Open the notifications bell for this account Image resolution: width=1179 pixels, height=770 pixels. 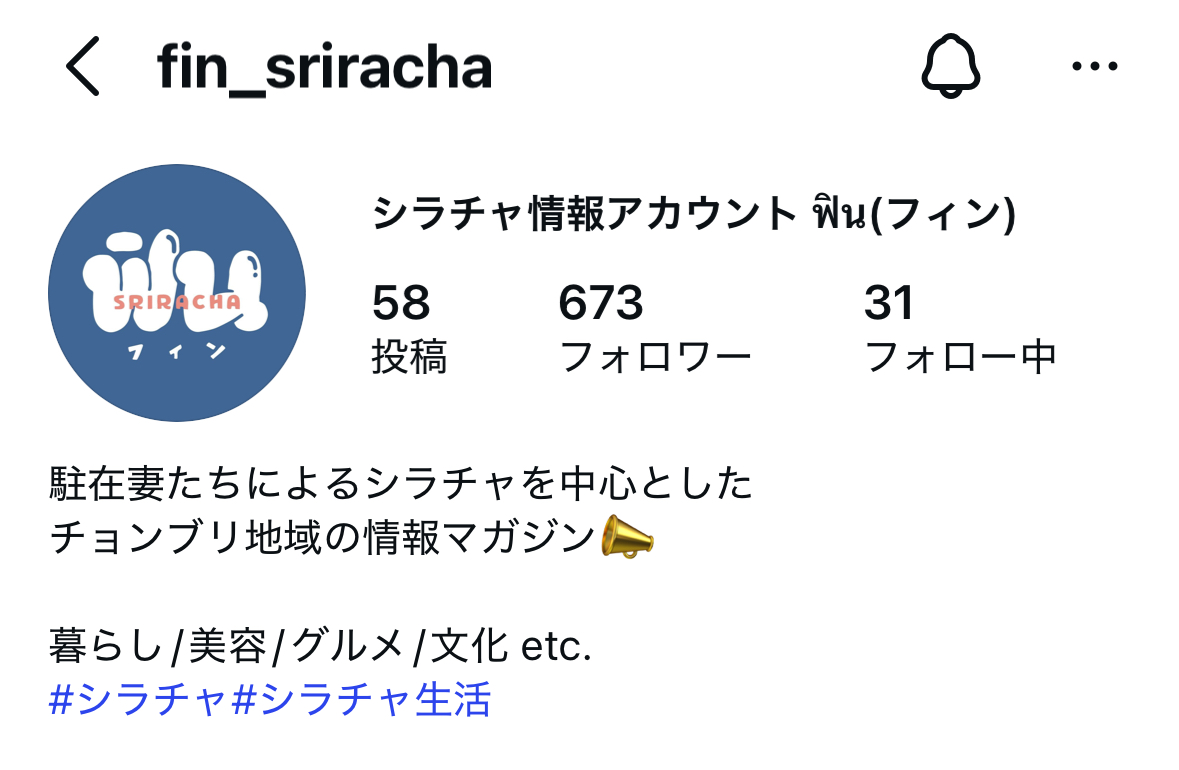pyautogui.click(x=950, y=67)
